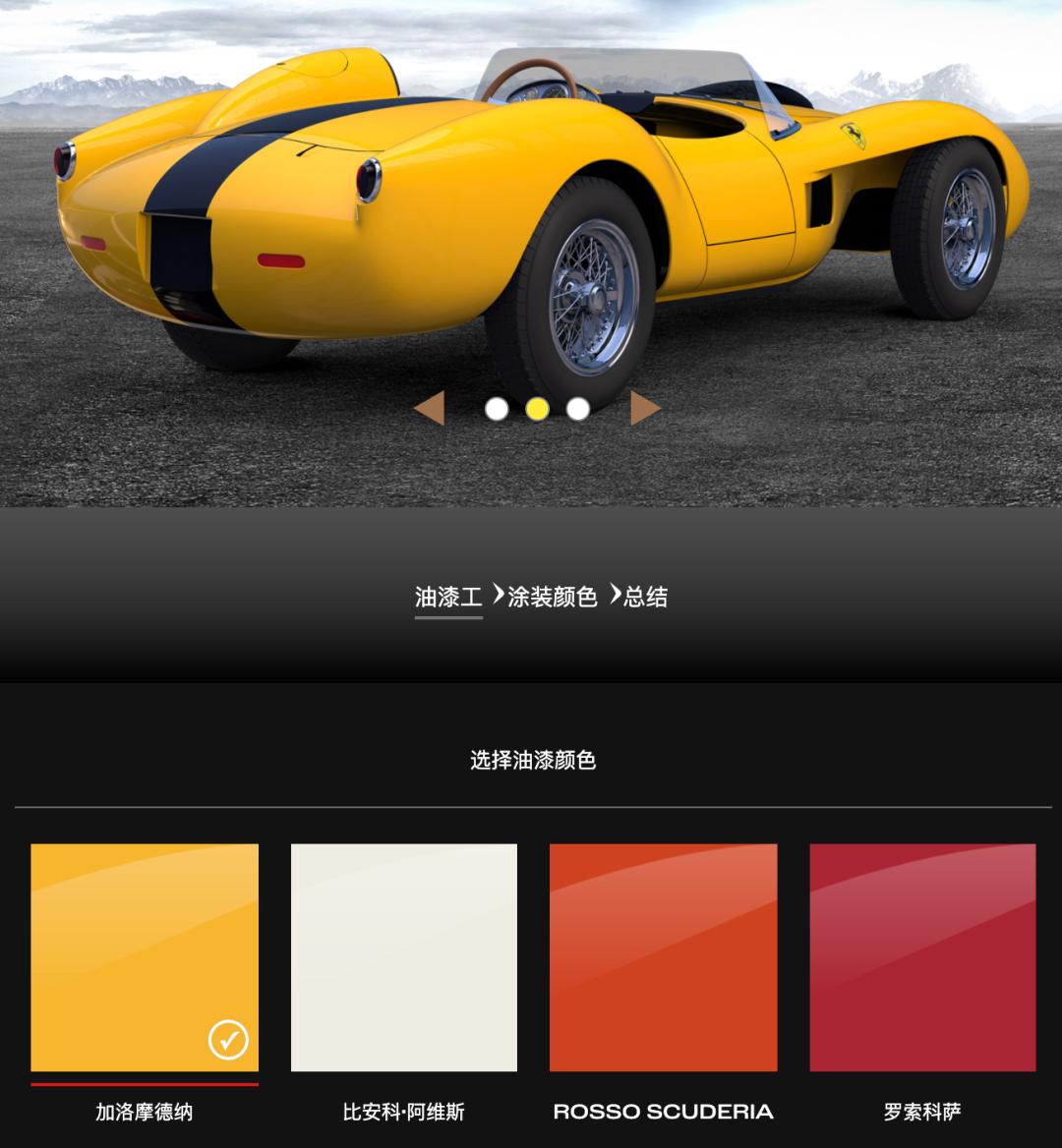Screen dimensions: 1062x1148
Task: Apply the 罗索科萨 red paint
Action: point(922,957)
